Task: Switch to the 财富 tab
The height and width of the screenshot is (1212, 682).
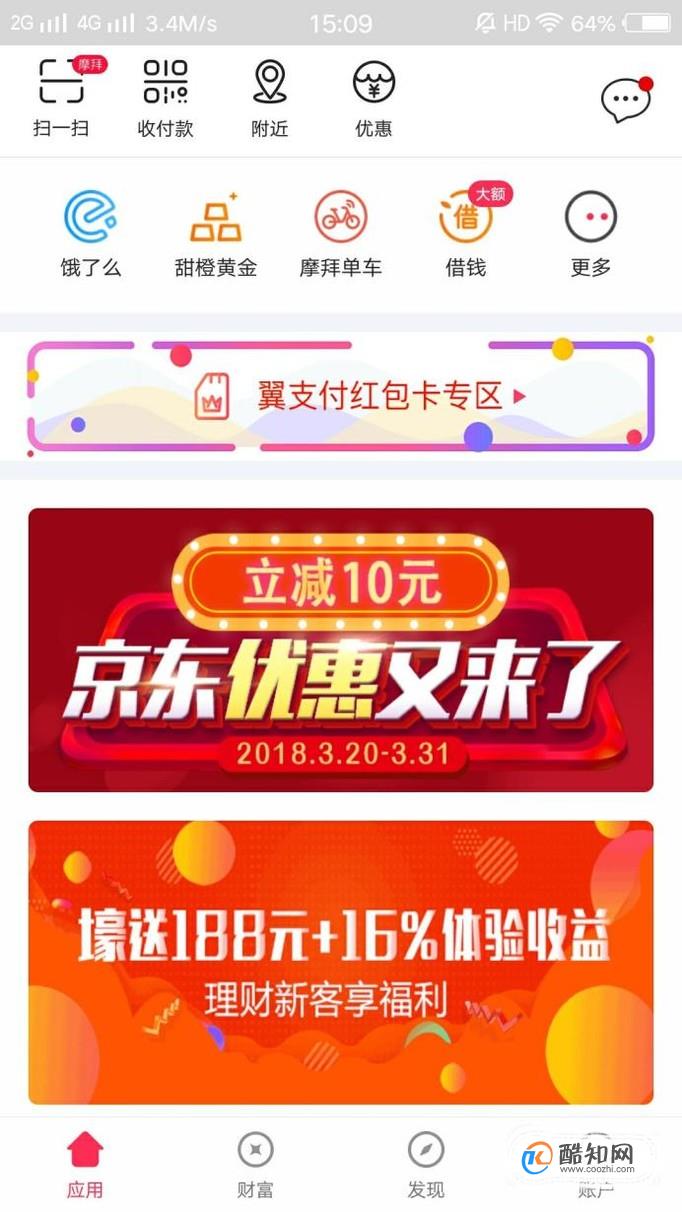Action: click(x=256, y=1165)
